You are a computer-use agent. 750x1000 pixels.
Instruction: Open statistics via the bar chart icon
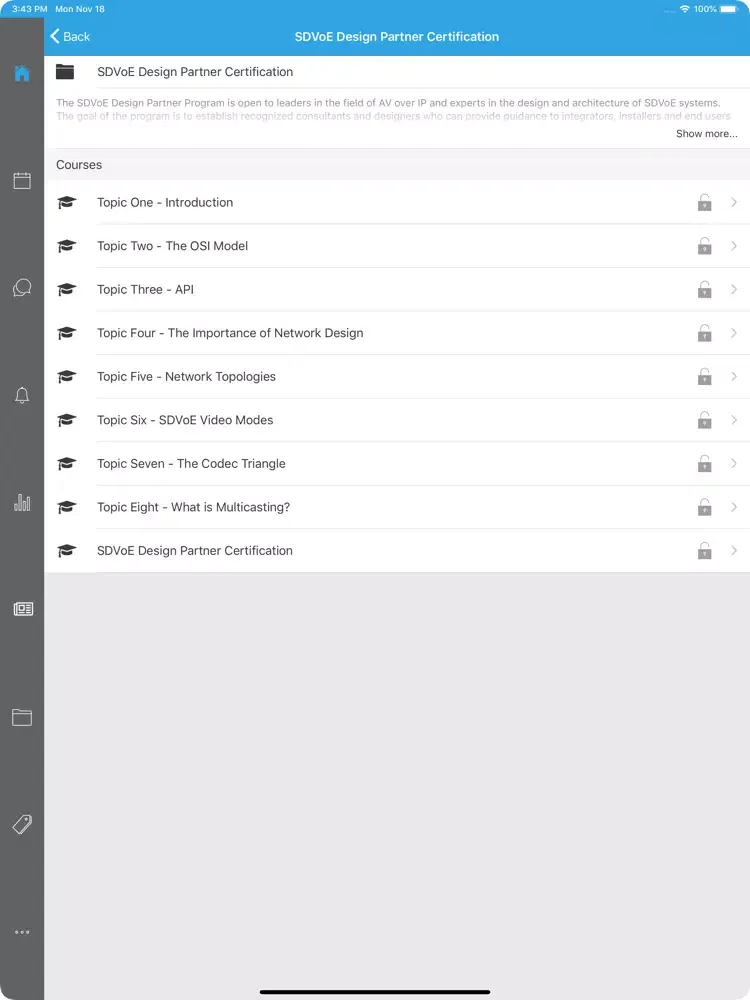22,503
